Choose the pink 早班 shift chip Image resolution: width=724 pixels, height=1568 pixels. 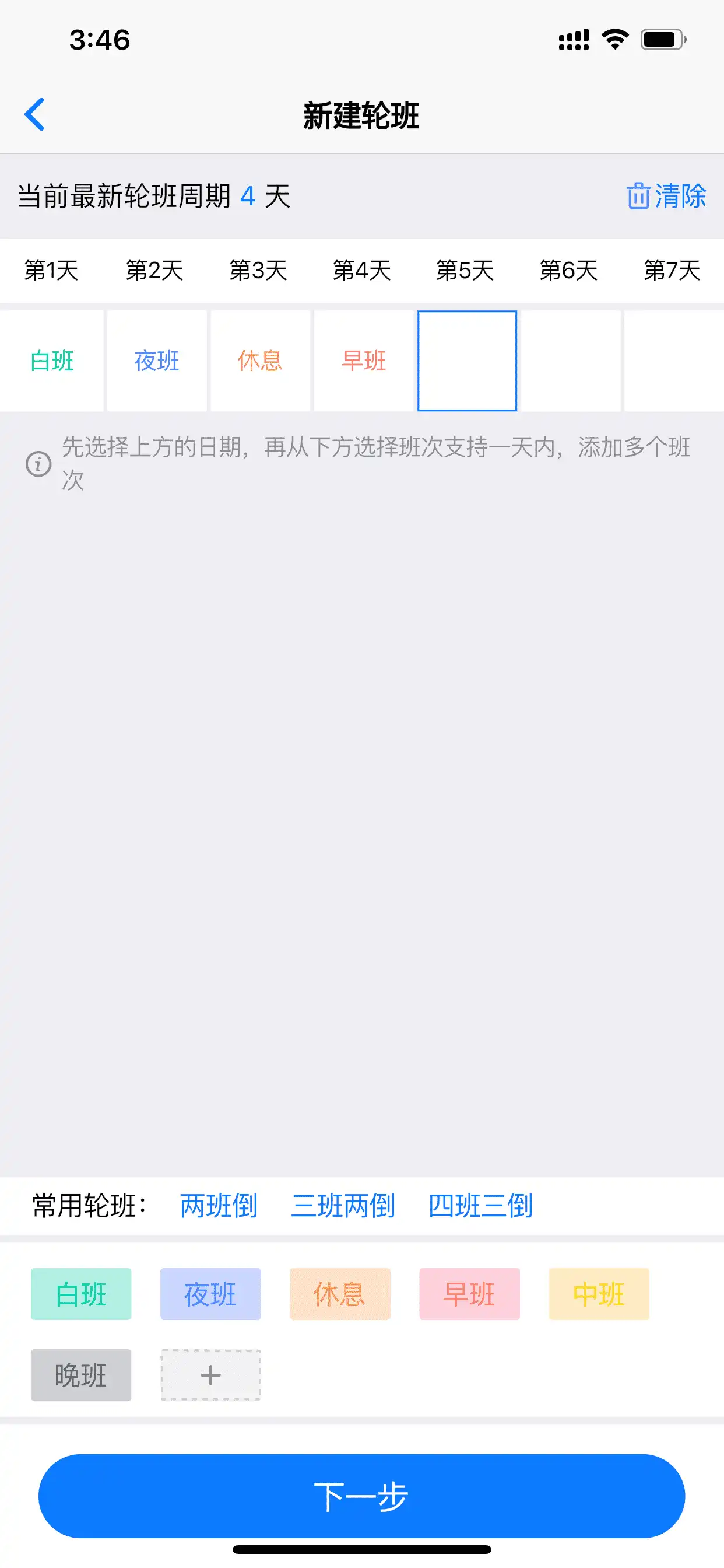coord(470,1294)
